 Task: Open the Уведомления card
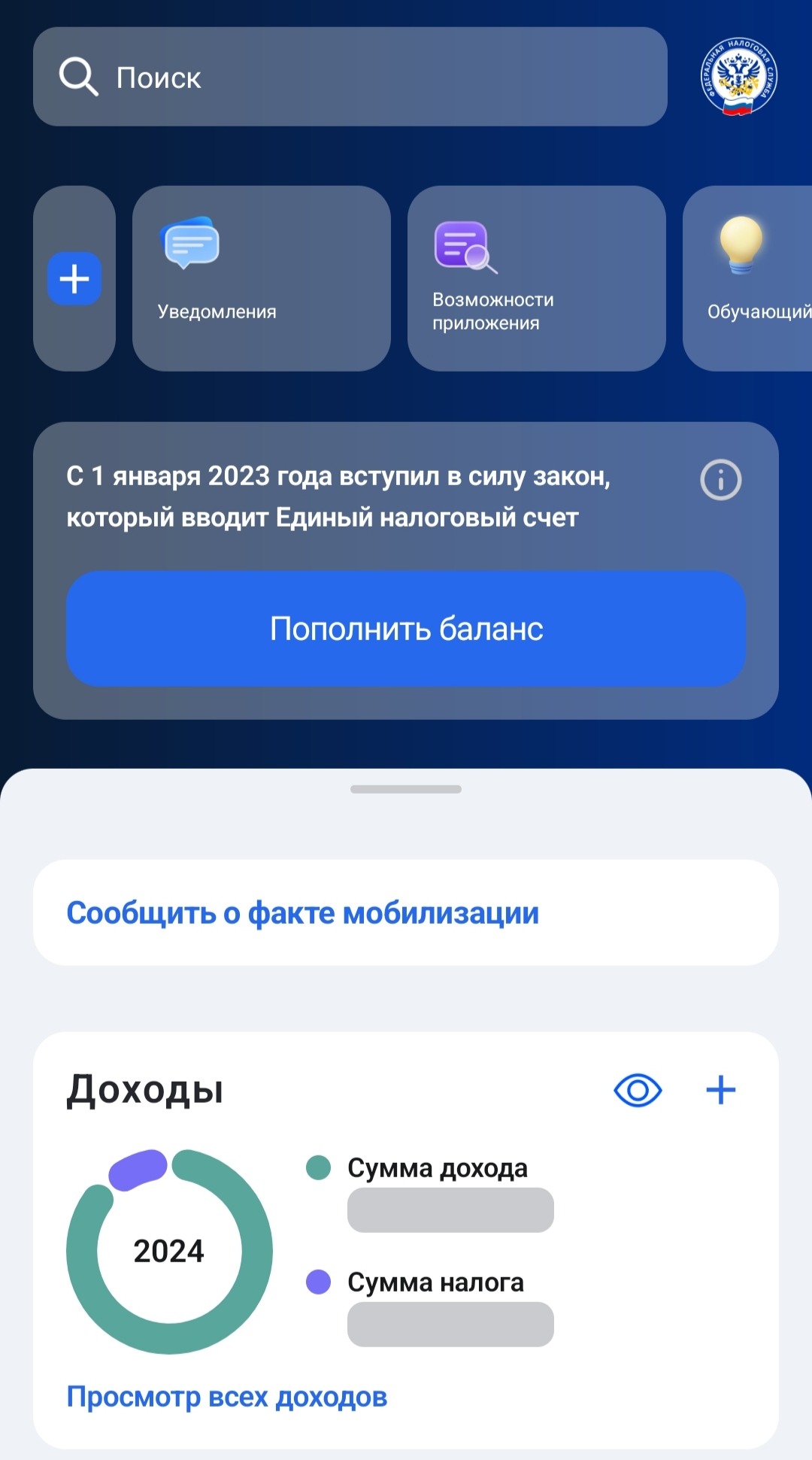click(261, 278)
